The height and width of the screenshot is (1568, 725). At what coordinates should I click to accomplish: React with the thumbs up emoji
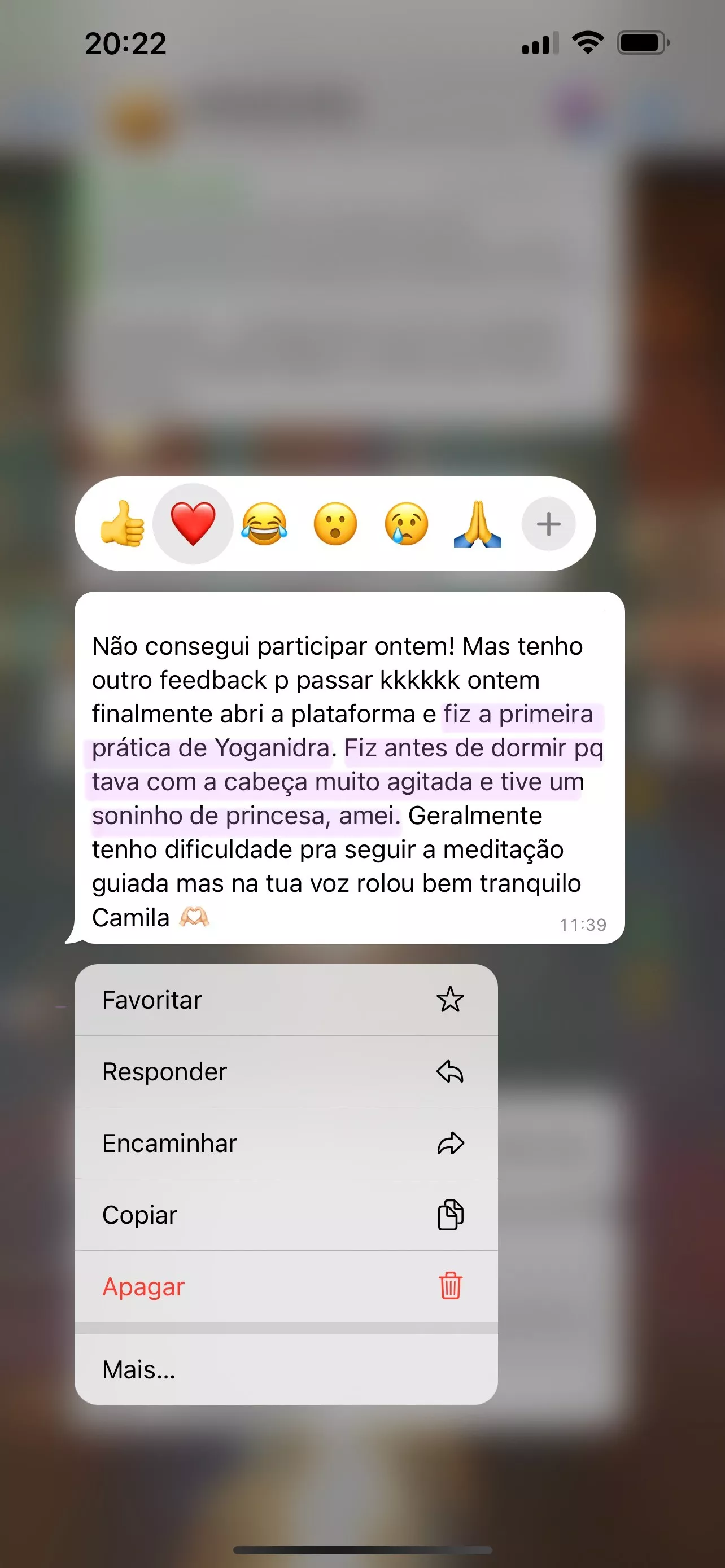[122, 523]
